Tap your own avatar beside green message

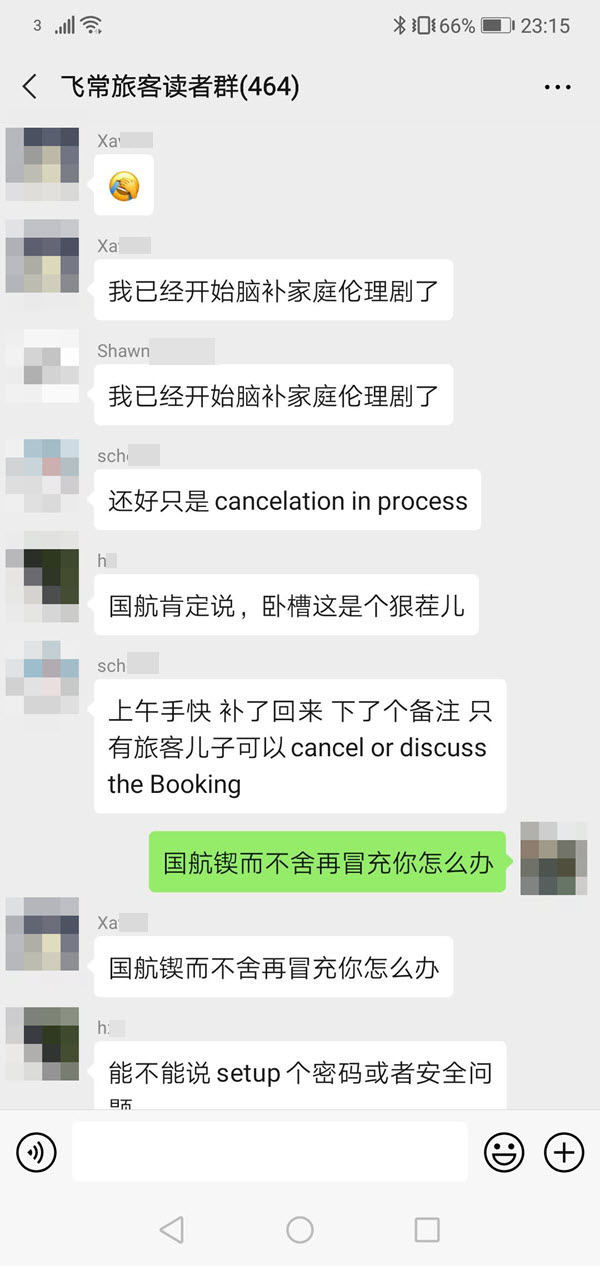point(553,858)
